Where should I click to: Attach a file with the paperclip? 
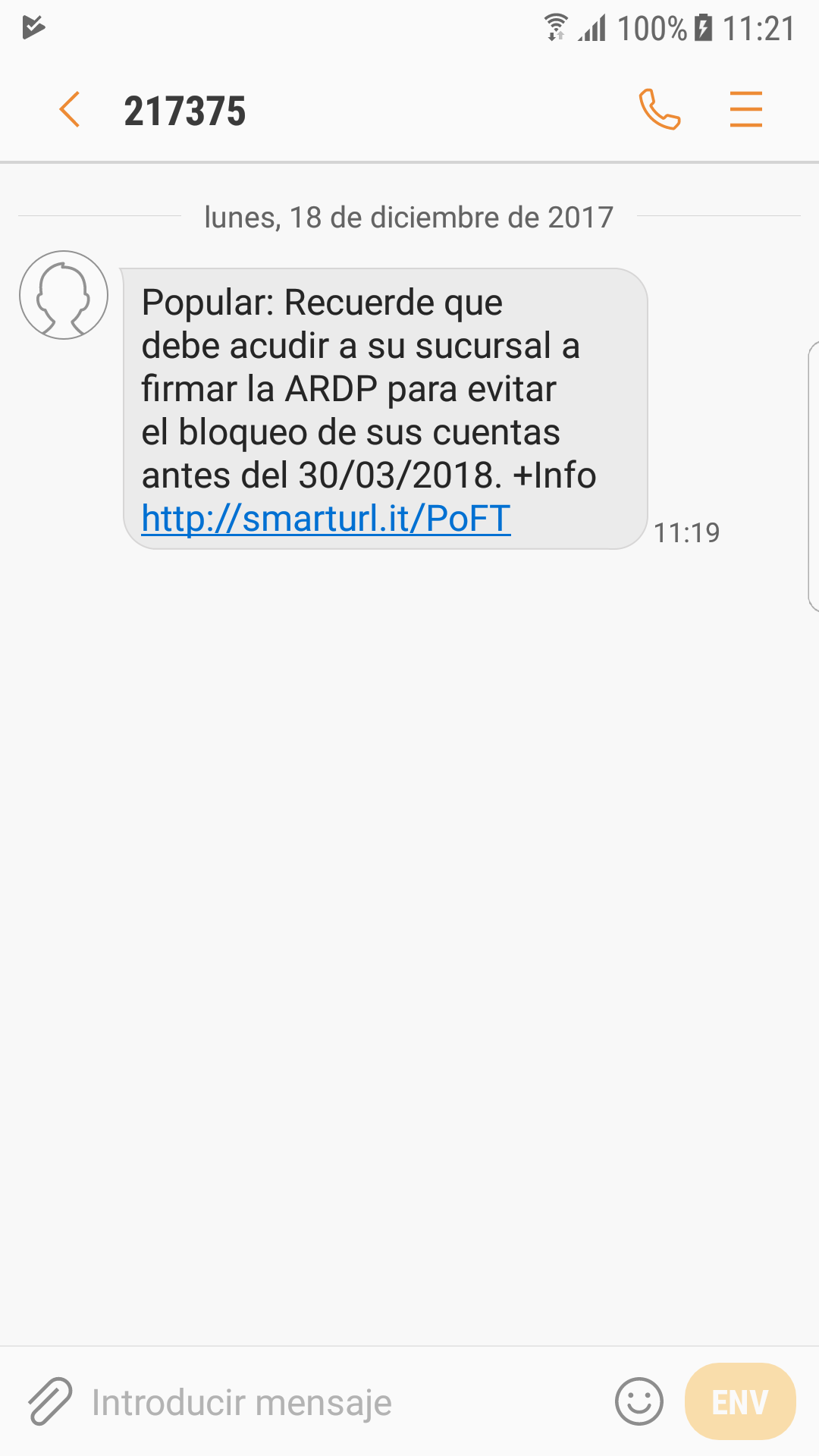50,1401
